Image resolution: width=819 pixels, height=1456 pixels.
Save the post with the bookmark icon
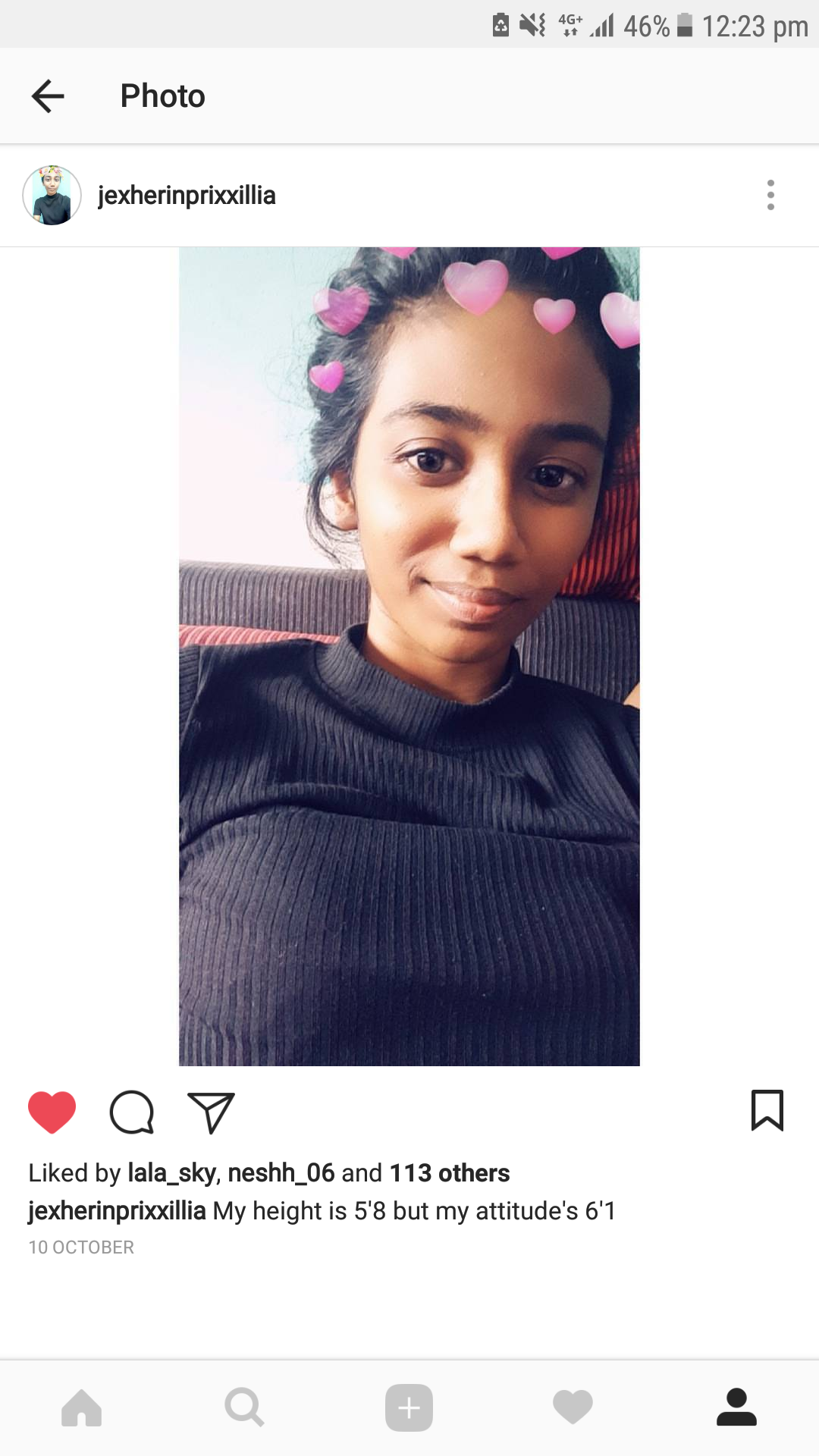(x=767, y=1110)
